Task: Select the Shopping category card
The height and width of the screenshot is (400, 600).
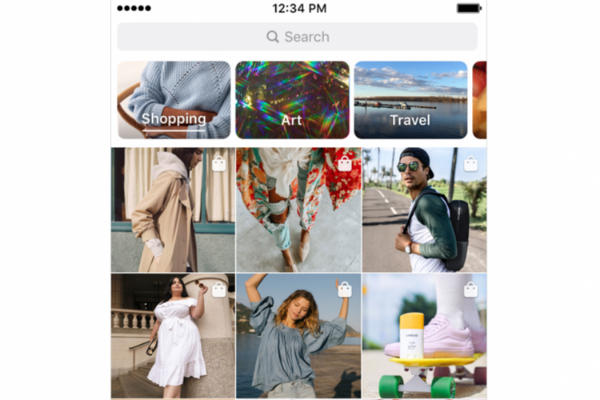Action: [173, 100]
